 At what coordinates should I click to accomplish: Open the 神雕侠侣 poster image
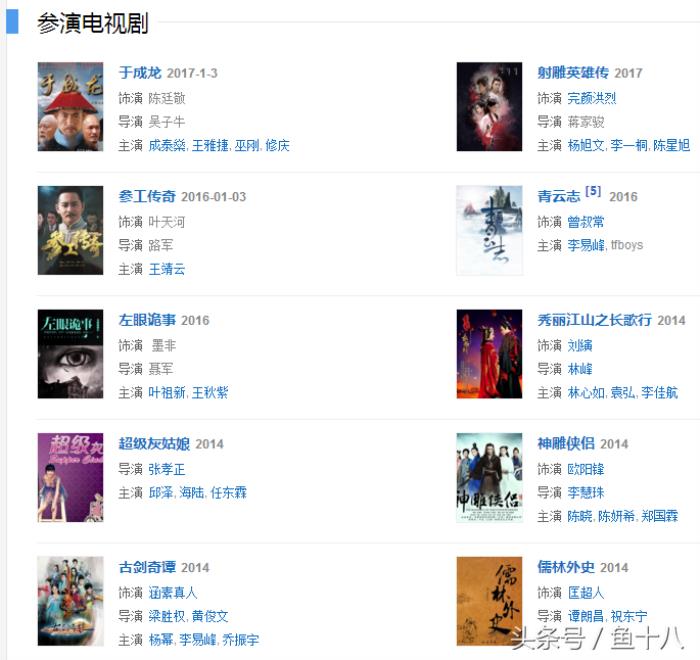489,478
